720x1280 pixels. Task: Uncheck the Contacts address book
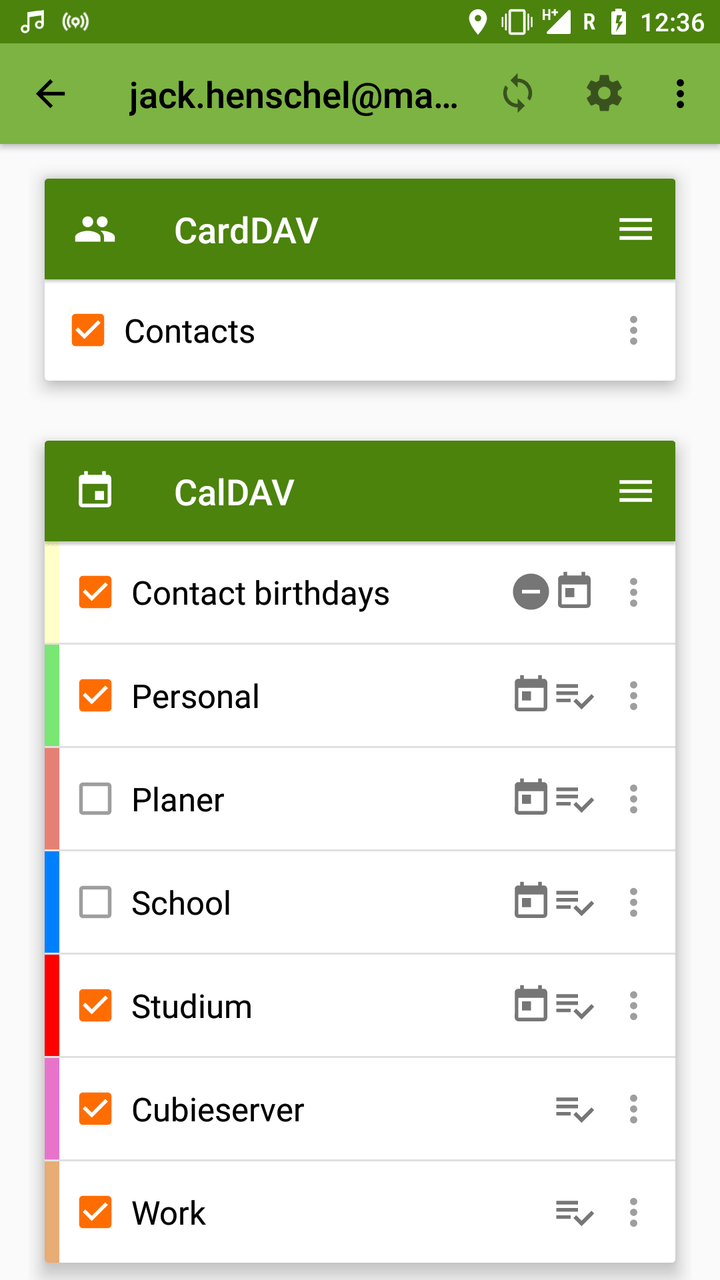pyautogui.click(x=88, y=331)
